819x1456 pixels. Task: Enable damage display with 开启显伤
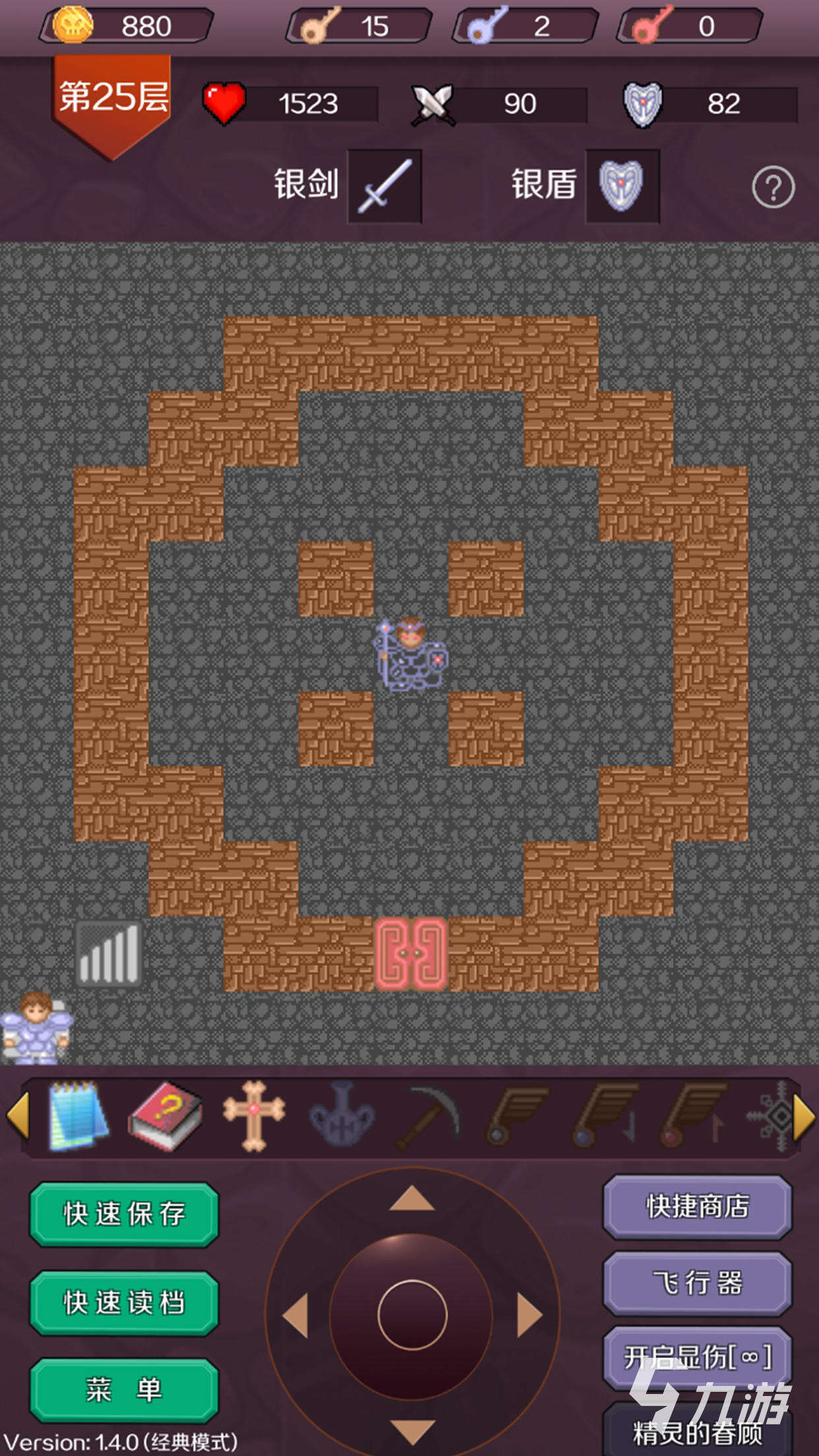click(x=697, y=1357)
